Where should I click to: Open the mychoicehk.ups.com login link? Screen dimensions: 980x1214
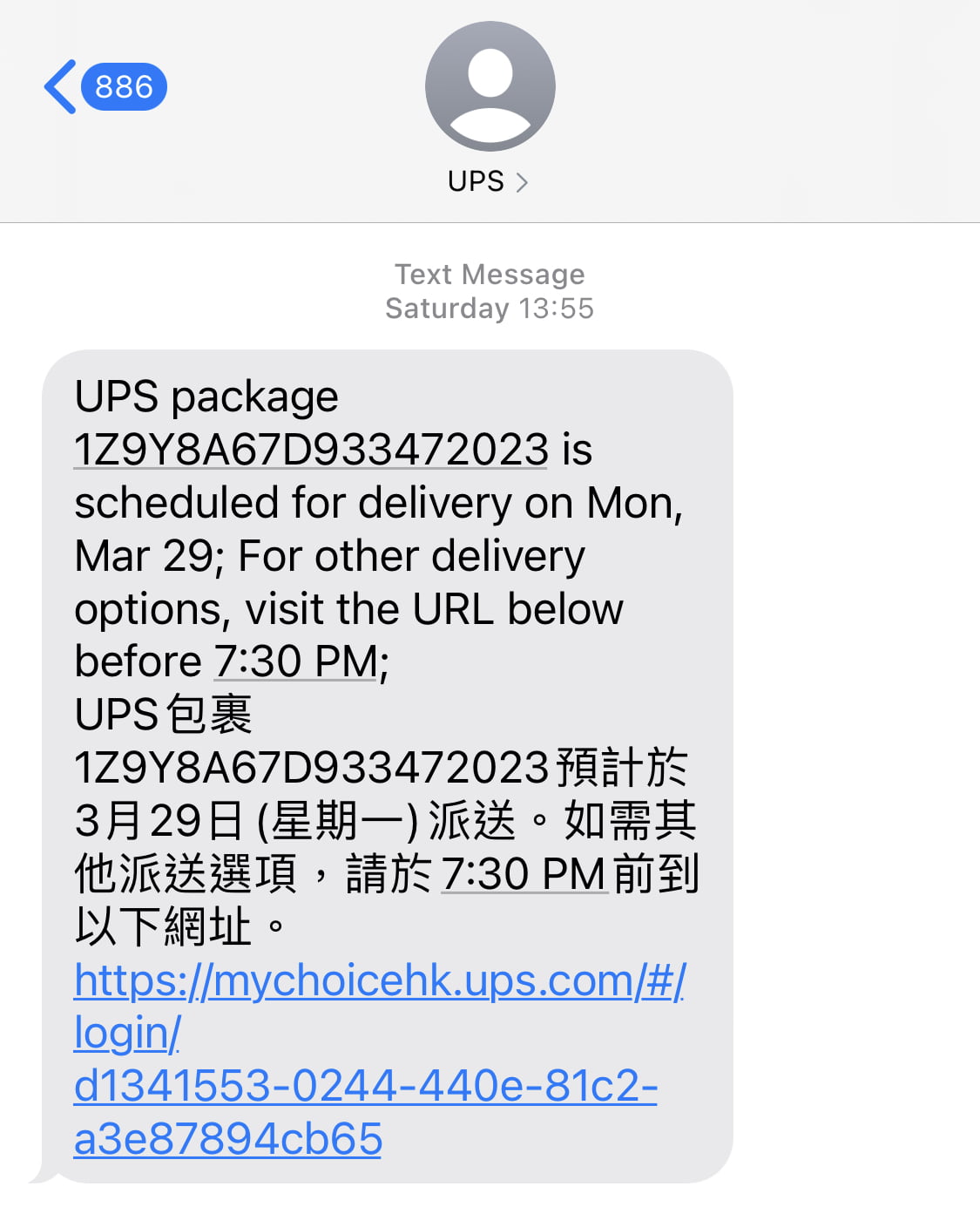coord(379,981)
